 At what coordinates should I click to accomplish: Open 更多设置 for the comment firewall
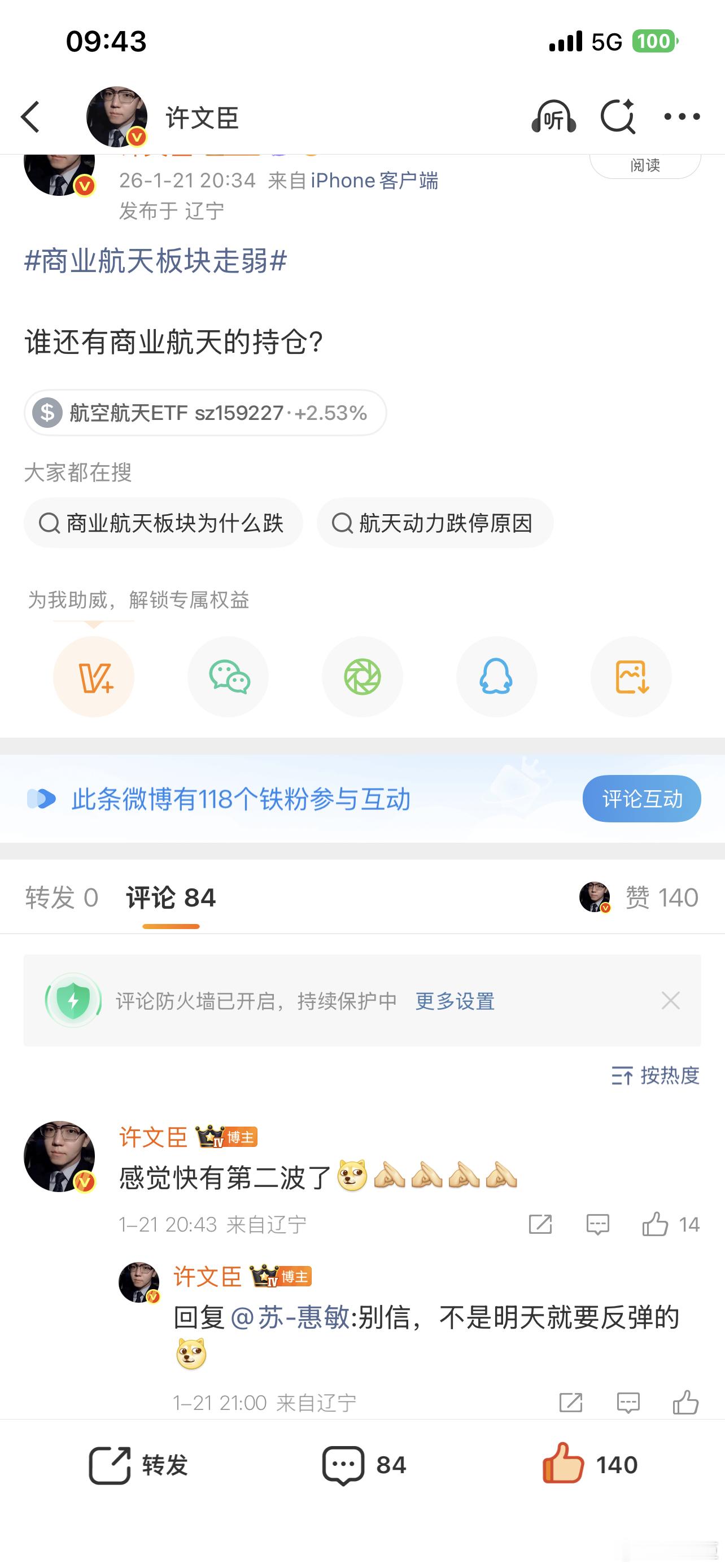pyautogui.click(x=454, y=1002)
